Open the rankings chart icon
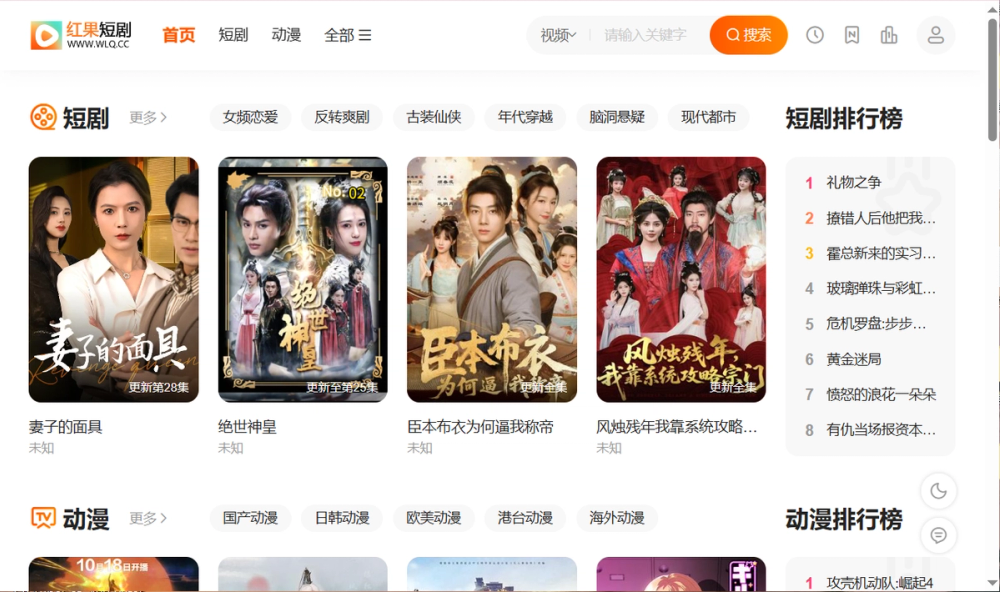 [x=889, y=35]
